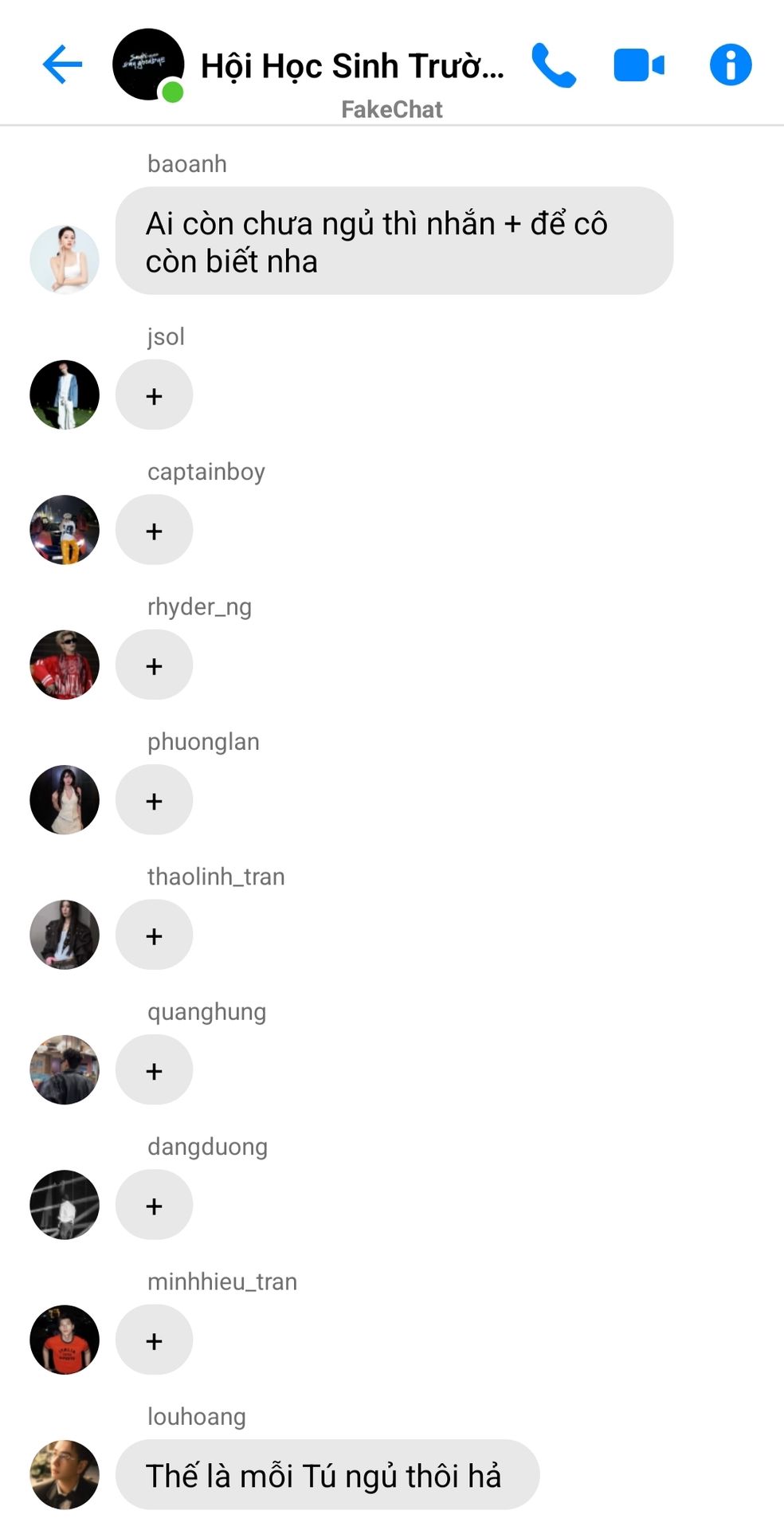Open the group info icon

click(x=730, y=65)
